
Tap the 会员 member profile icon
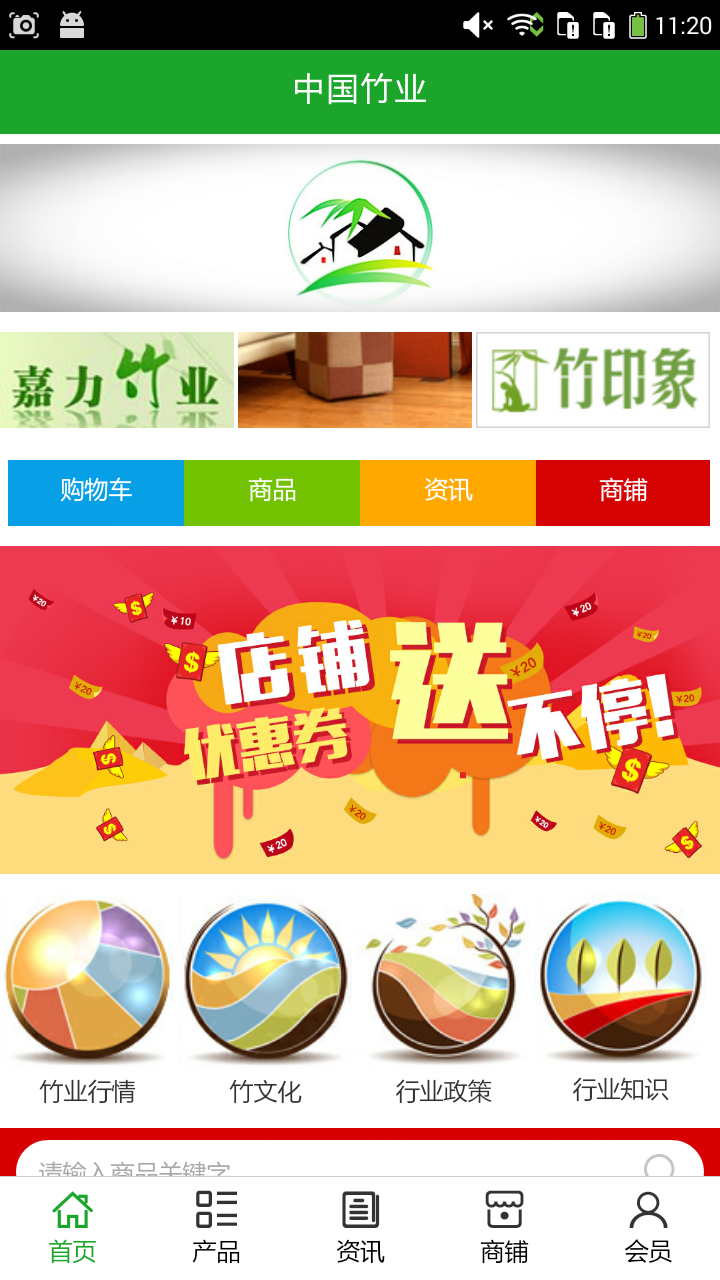coord(650,1210)
